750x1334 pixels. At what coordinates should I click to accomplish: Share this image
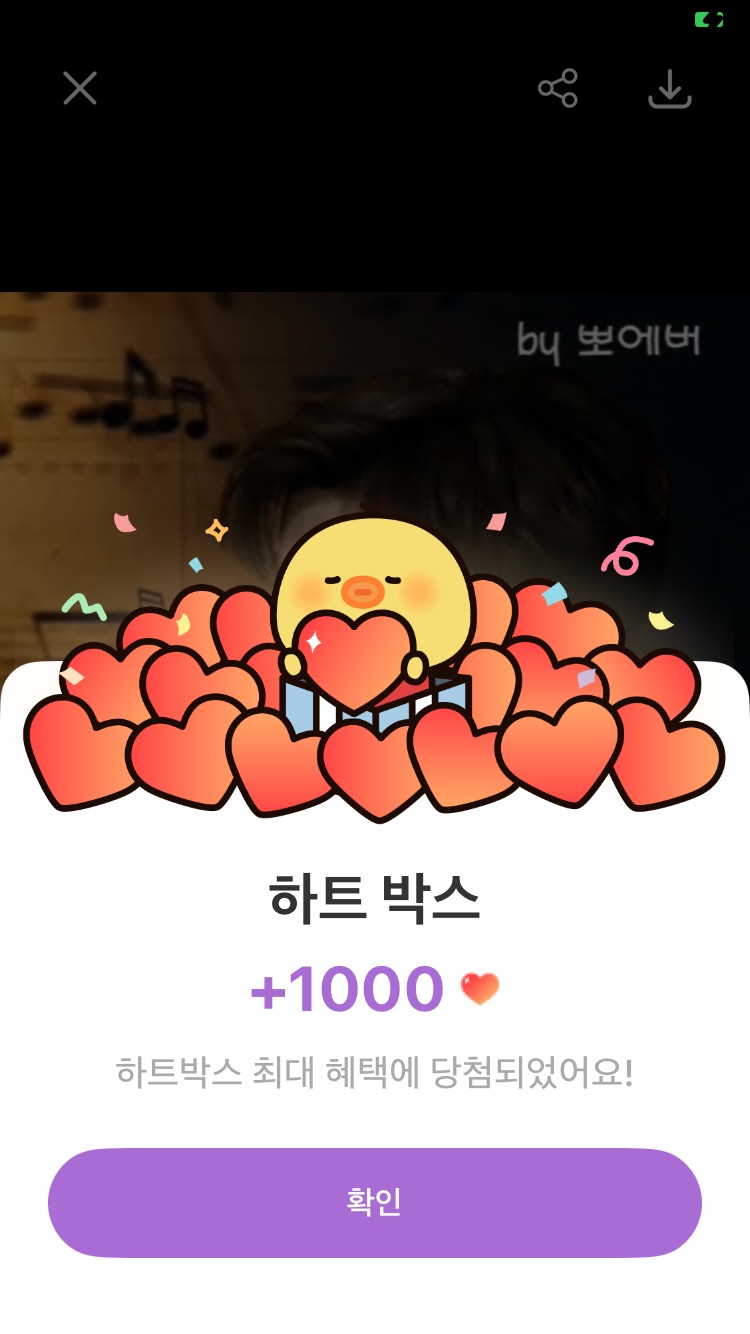[558, 88]
